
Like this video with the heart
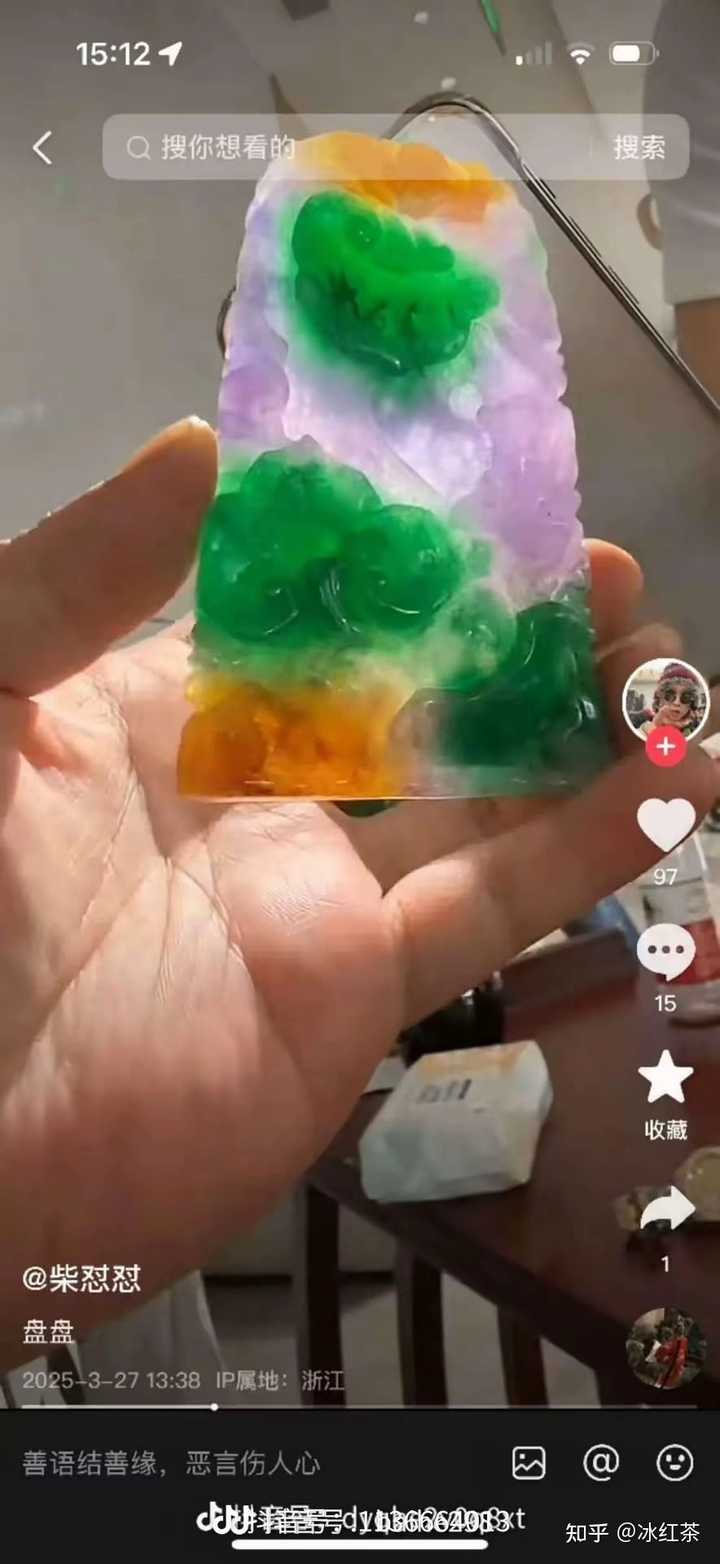666,826
